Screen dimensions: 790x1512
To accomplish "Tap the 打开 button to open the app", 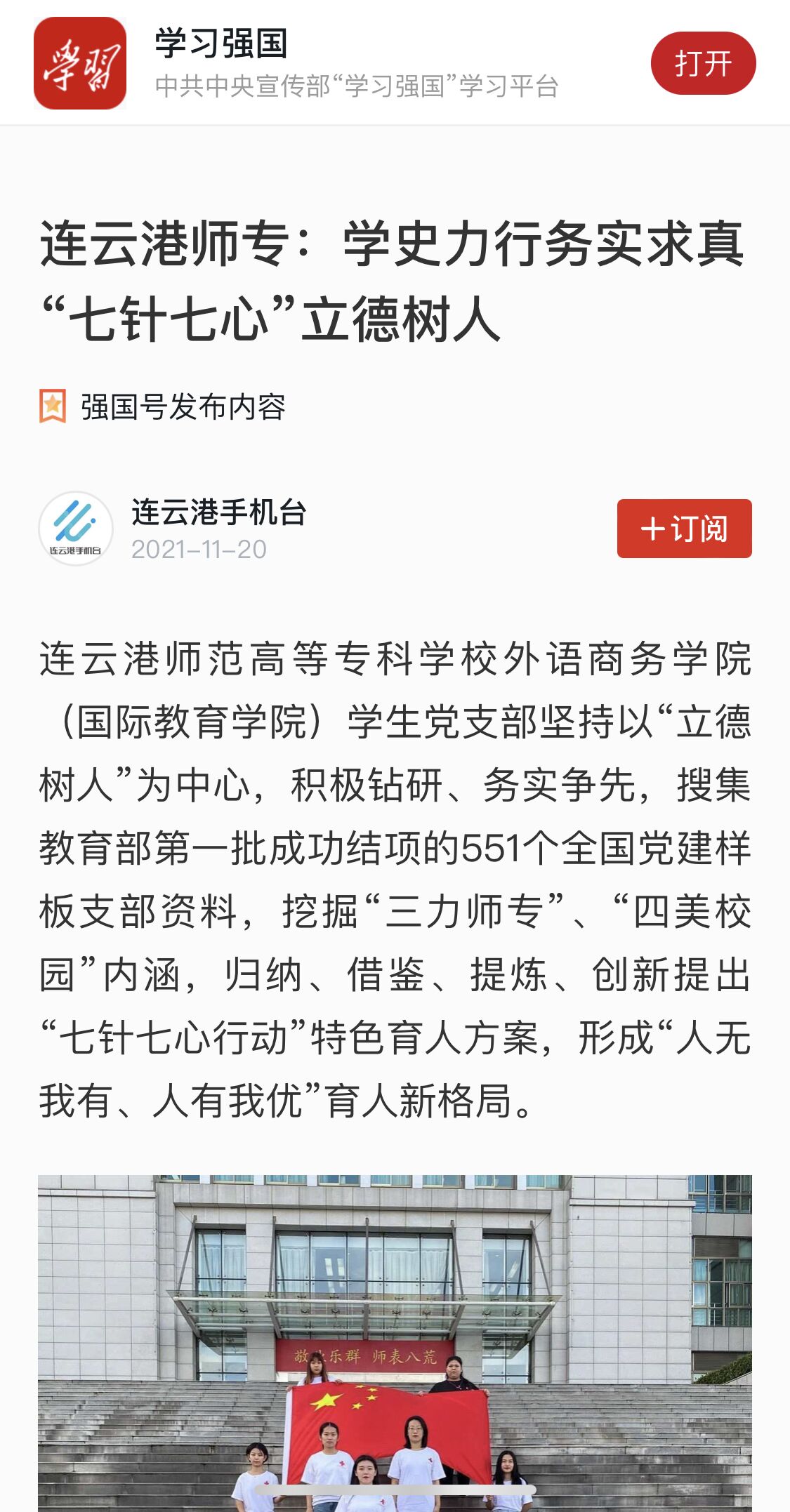I will click(702, 63).
